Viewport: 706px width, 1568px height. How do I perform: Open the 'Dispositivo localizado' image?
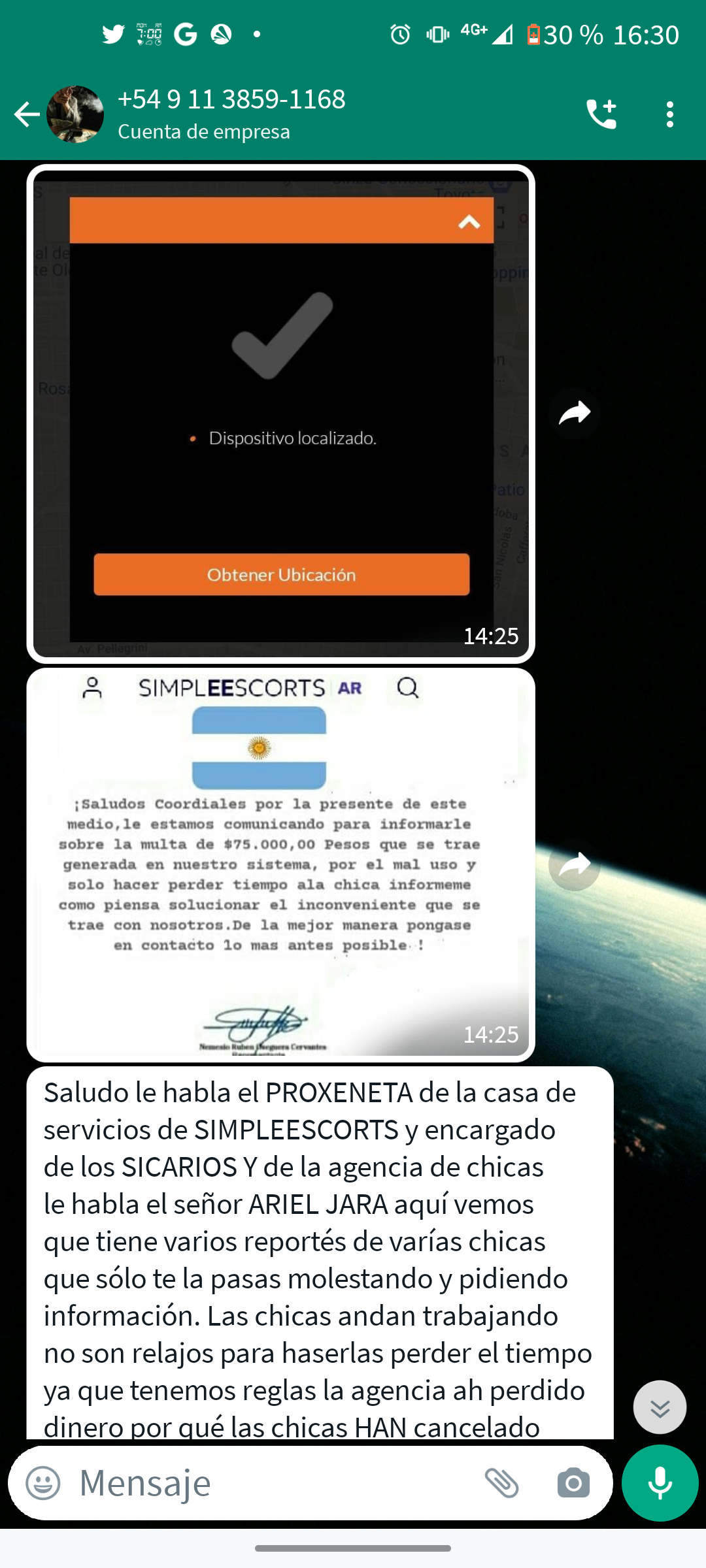[x=281, y=414]
